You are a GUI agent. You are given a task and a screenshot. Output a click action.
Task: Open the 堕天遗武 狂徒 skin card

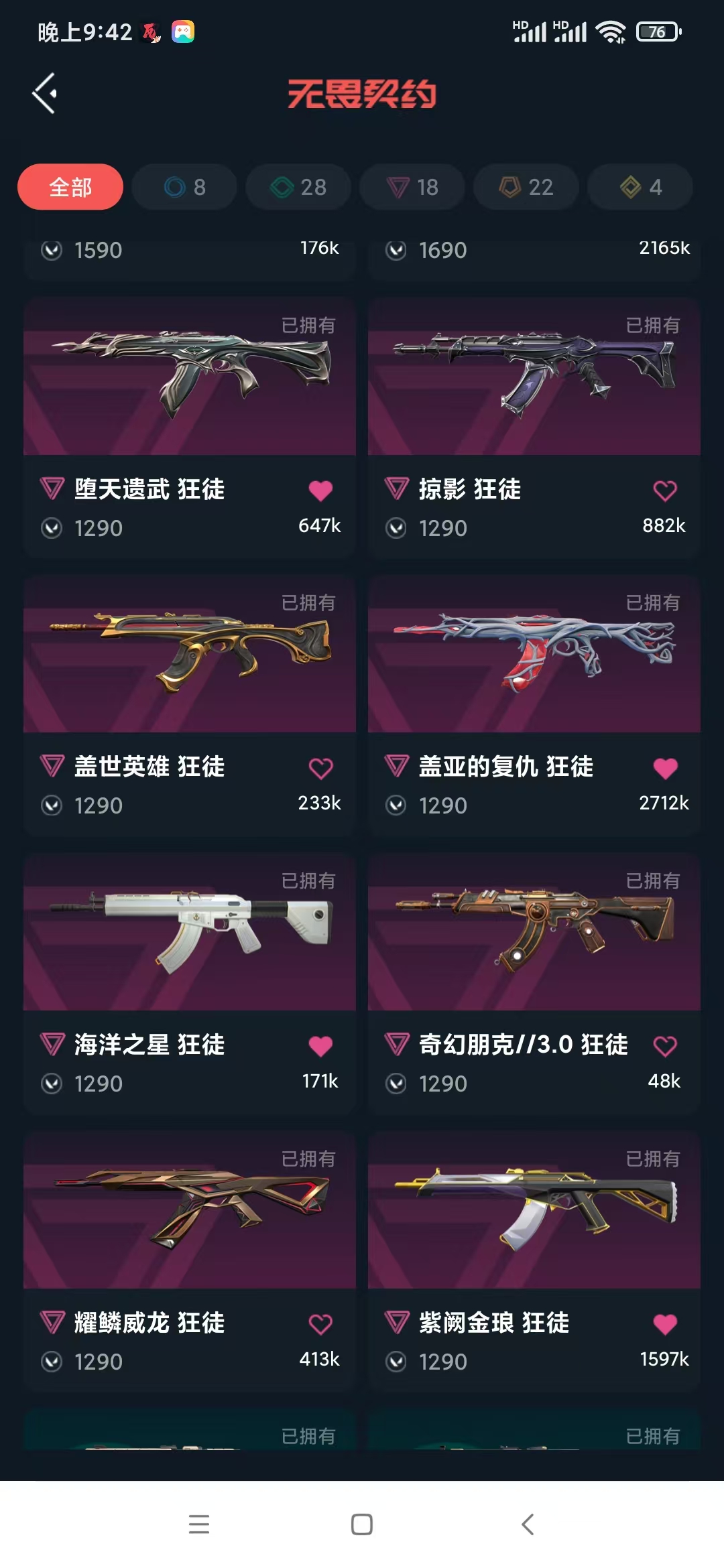(190, 428)
